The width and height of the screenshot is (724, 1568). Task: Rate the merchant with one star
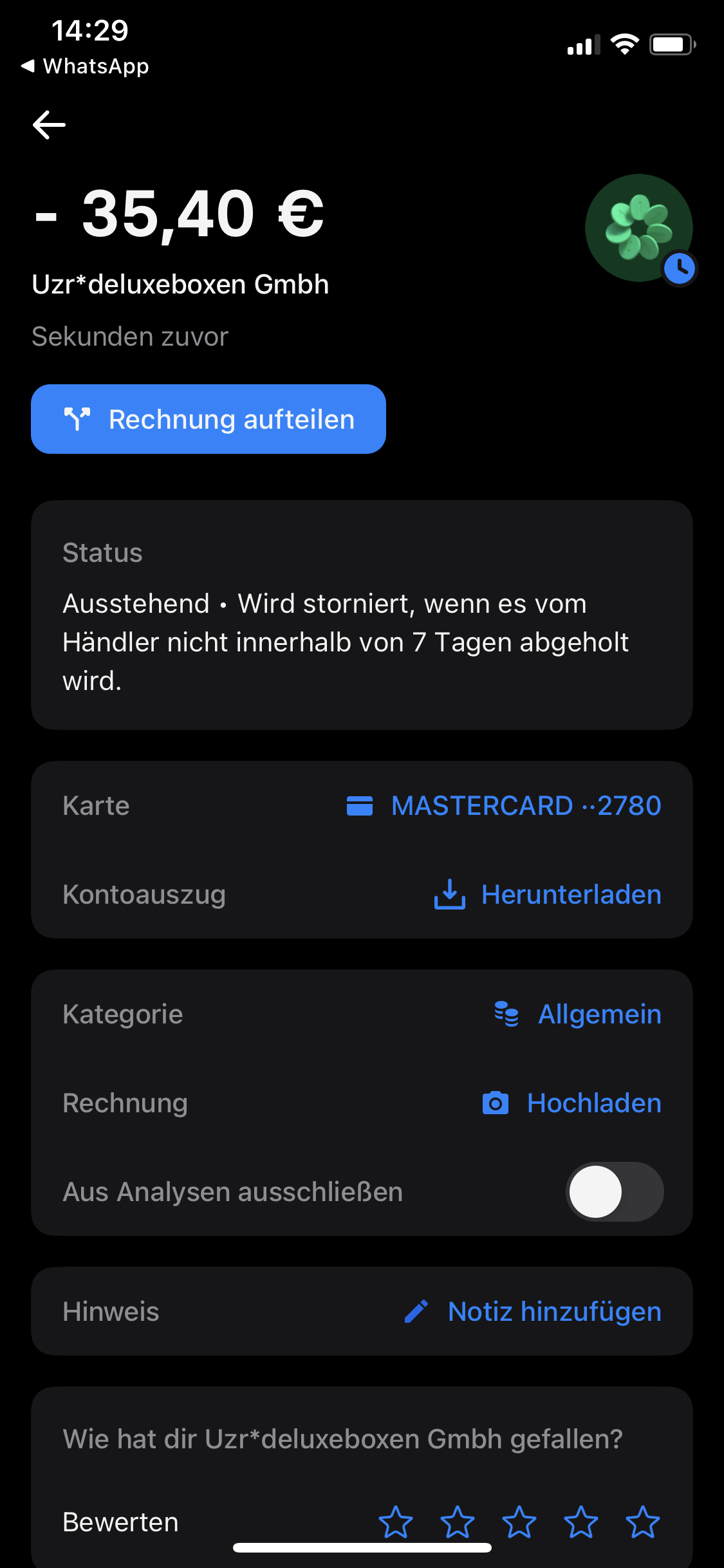pos(396,1522)
